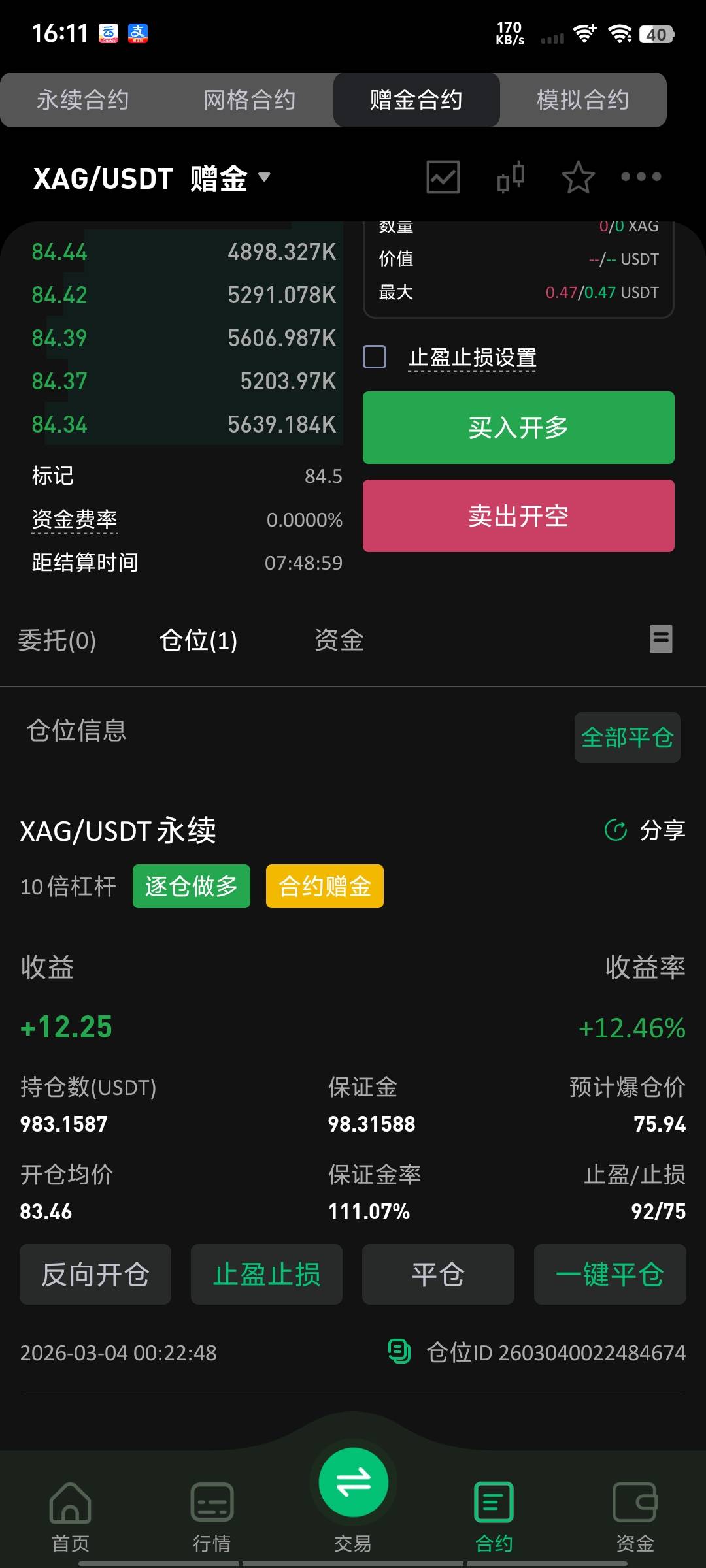
Task: Tap 反向开仓 on the position
Action: pos(95,1275)
